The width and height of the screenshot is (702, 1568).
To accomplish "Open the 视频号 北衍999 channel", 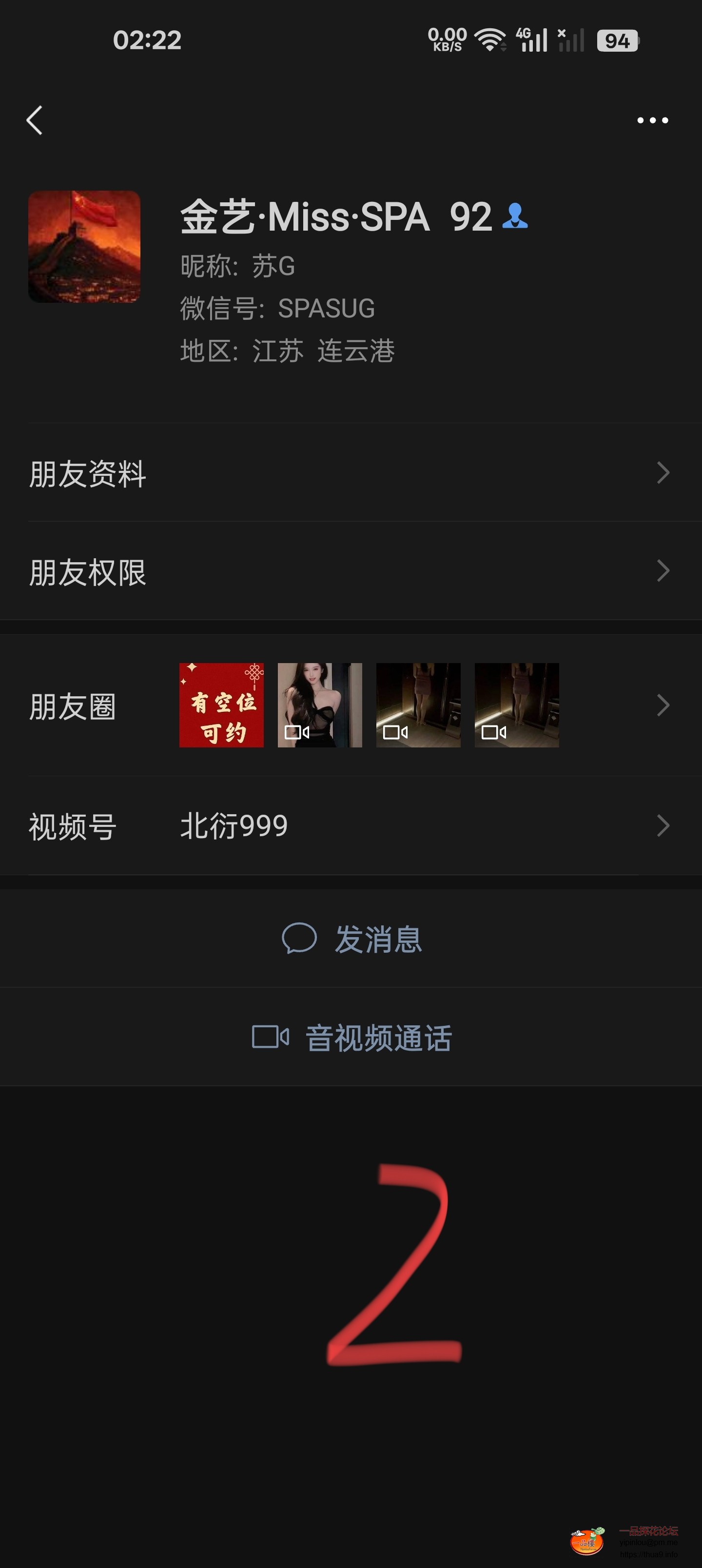I will tap(351, 826).
